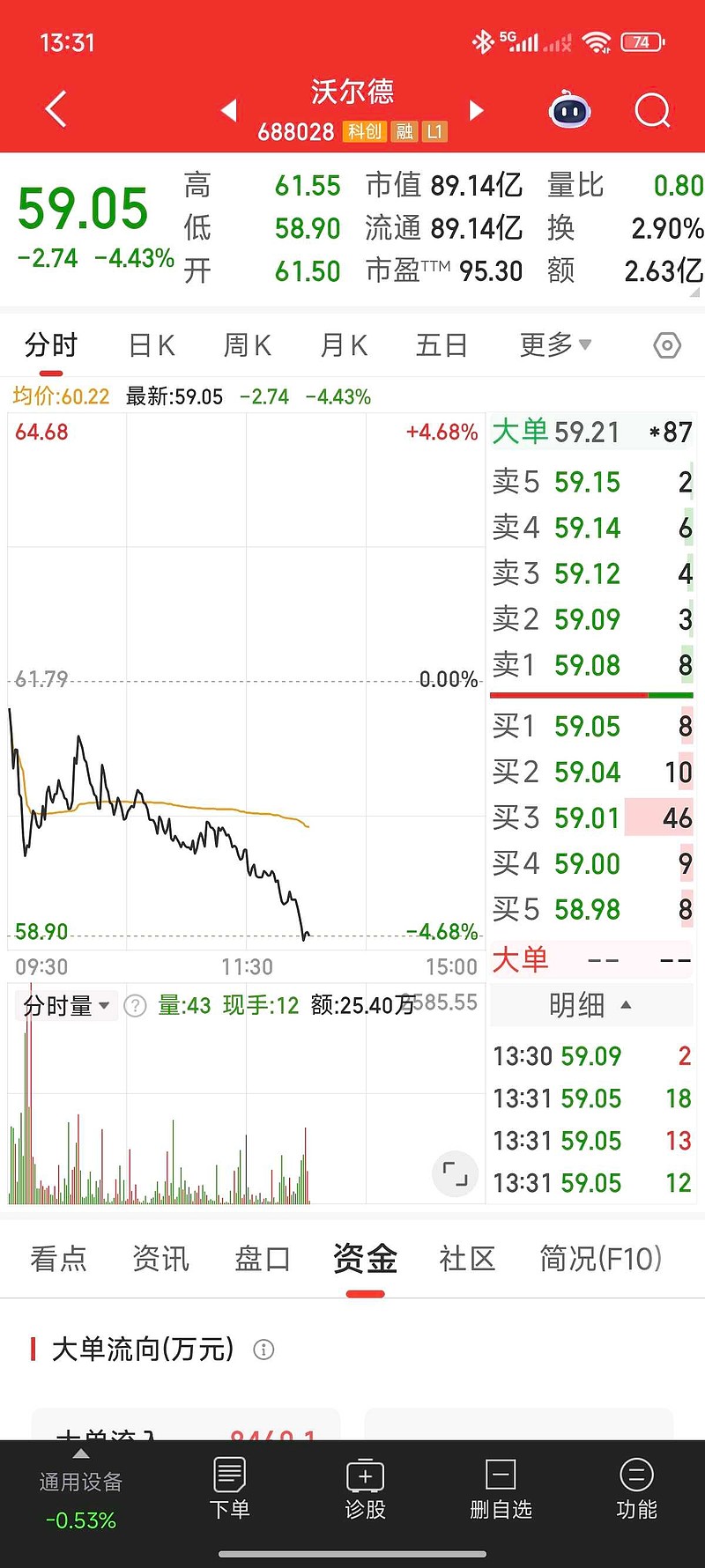Open the 资讯 tab
This screenshot has width=705, height=1568.
160,1259
